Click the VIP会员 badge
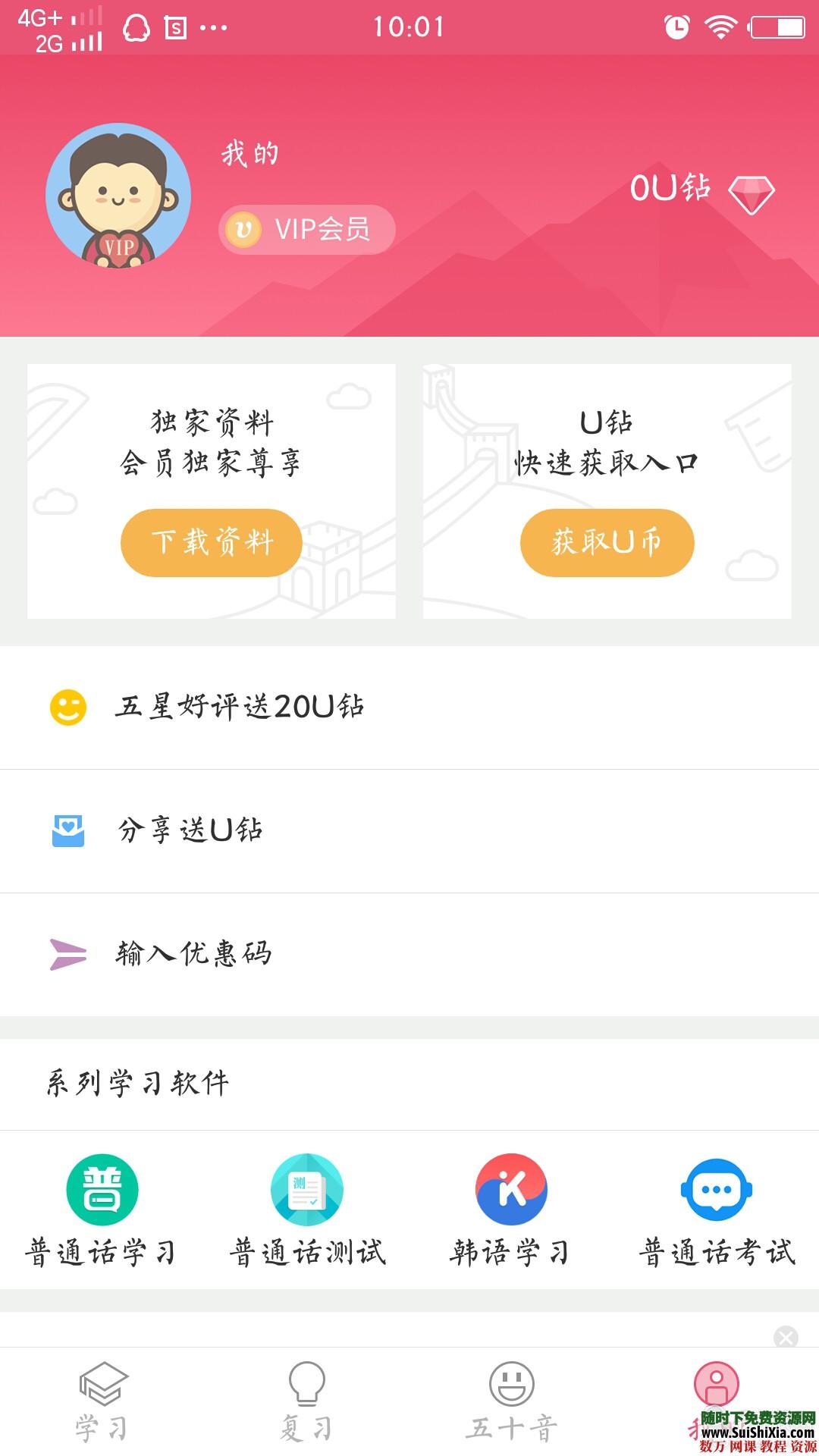The height and width of the screenshot is (1456, 819). (306, 227)
